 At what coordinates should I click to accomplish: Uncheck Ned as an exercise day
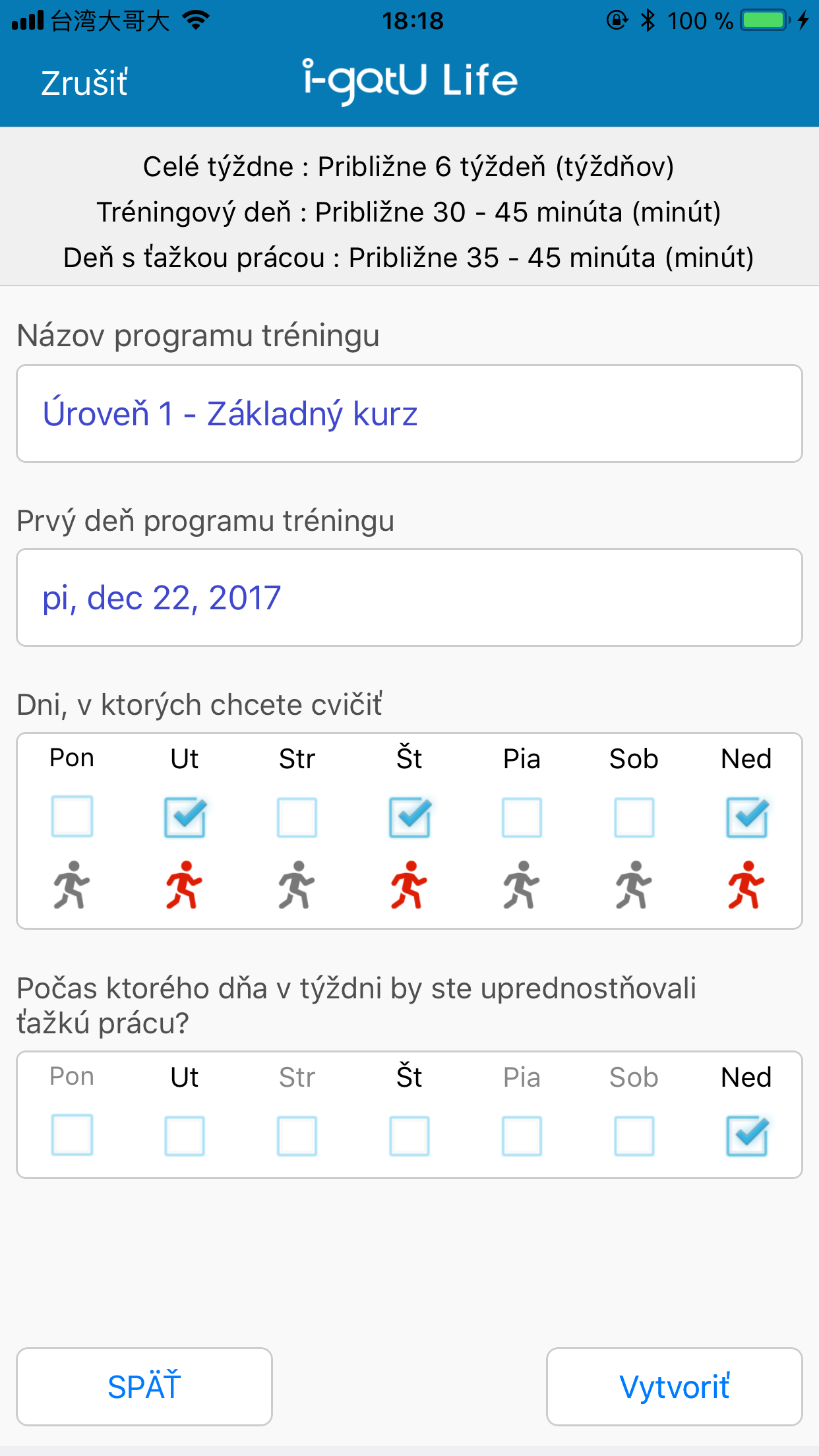(x=746, y=817)
